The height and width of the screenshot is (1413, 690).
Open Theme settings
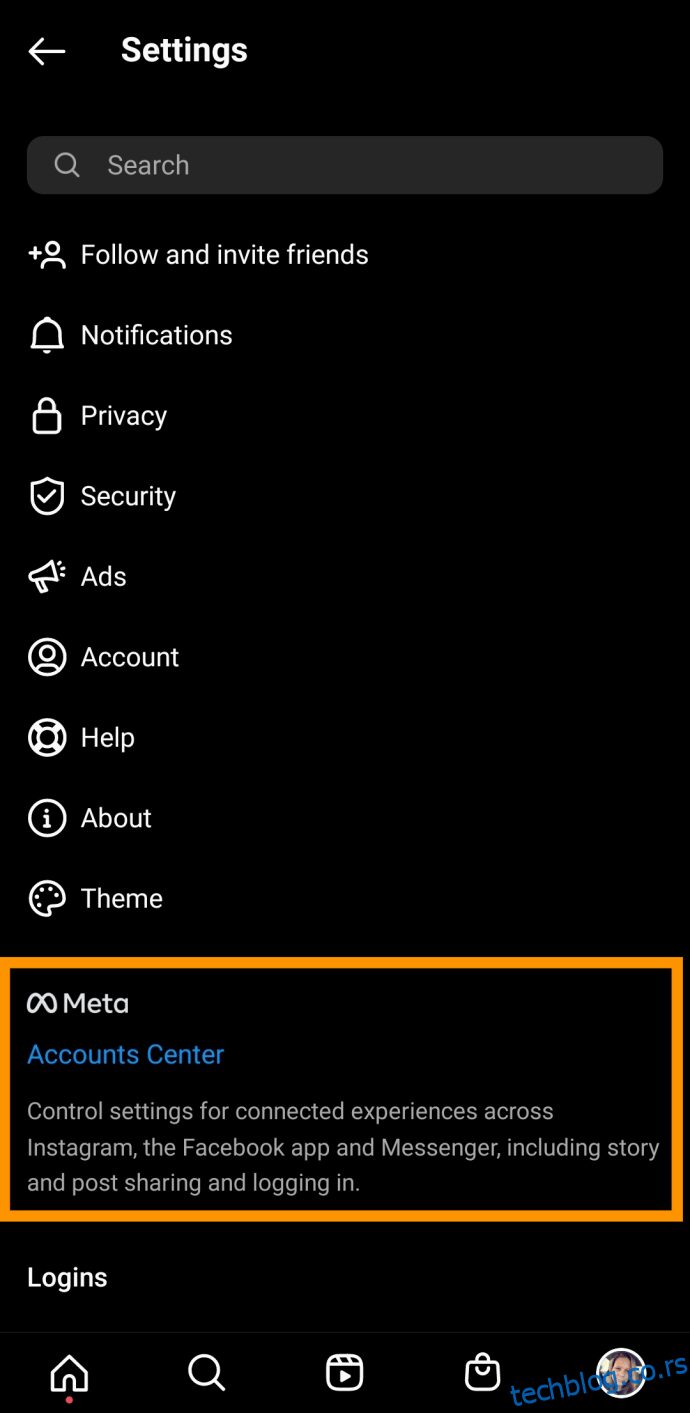pyautogui.click(x=345, y=899)
